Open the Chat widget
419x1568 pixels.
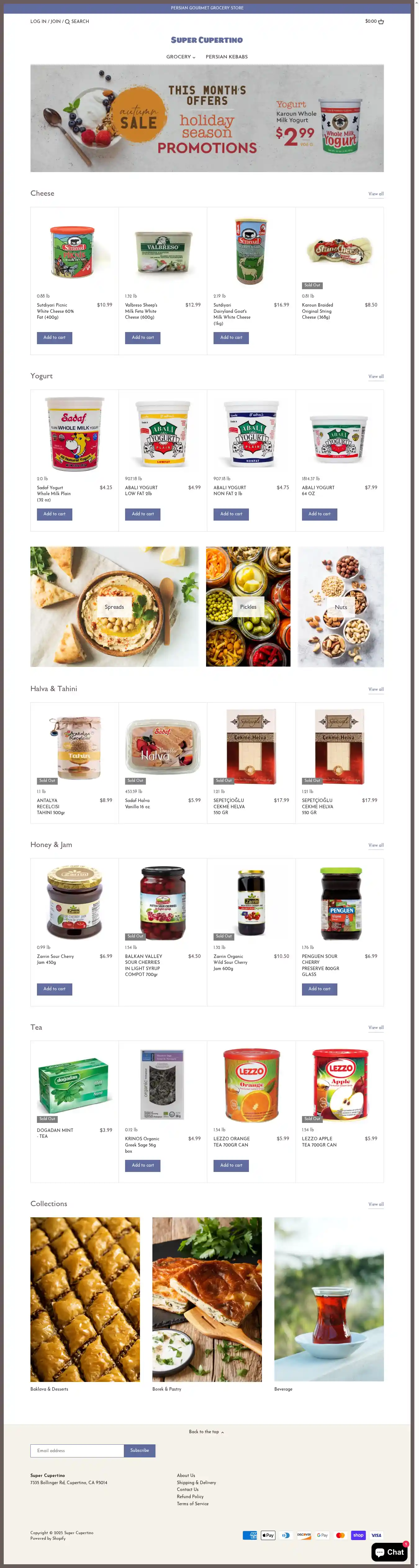pos(389,1552)
